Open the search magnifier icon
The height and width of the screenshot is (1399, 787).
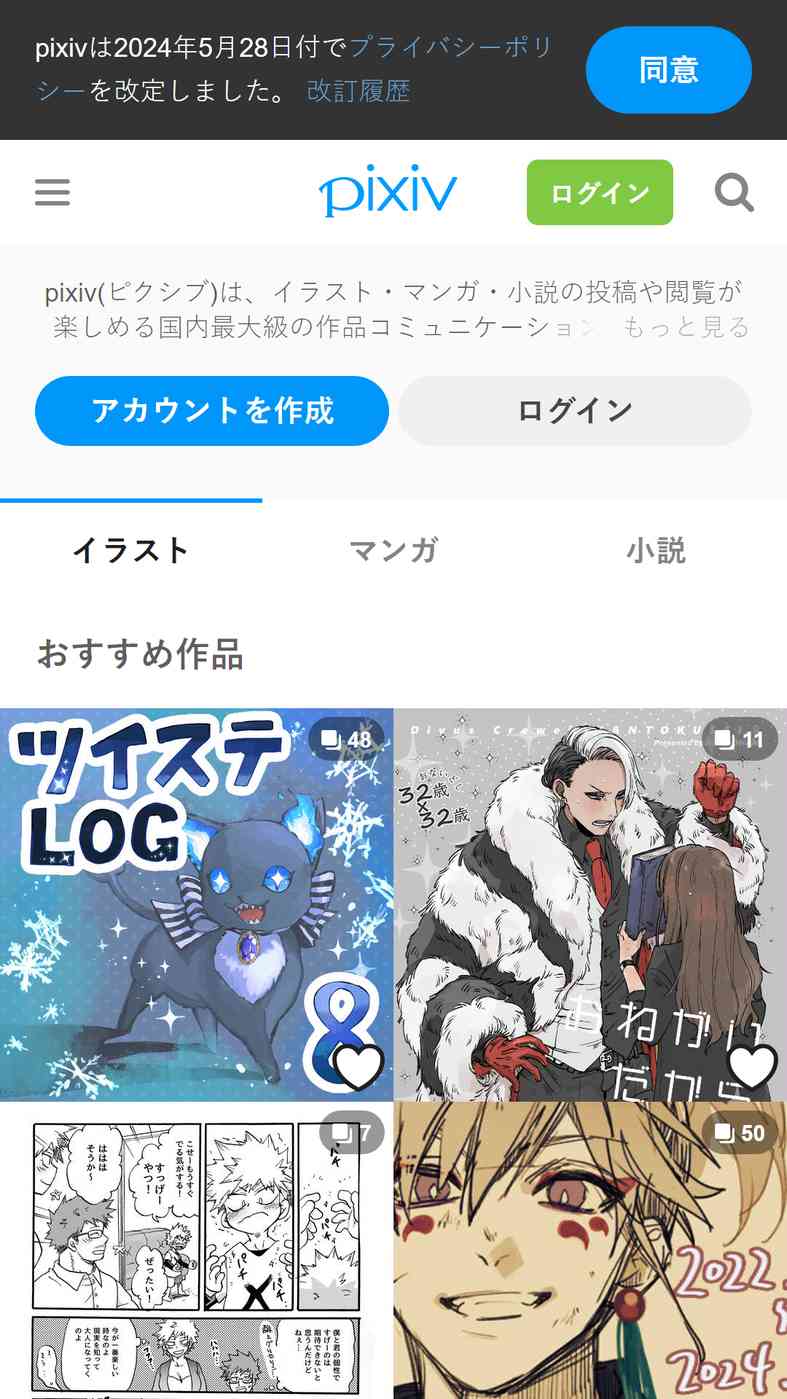(734, 192)
